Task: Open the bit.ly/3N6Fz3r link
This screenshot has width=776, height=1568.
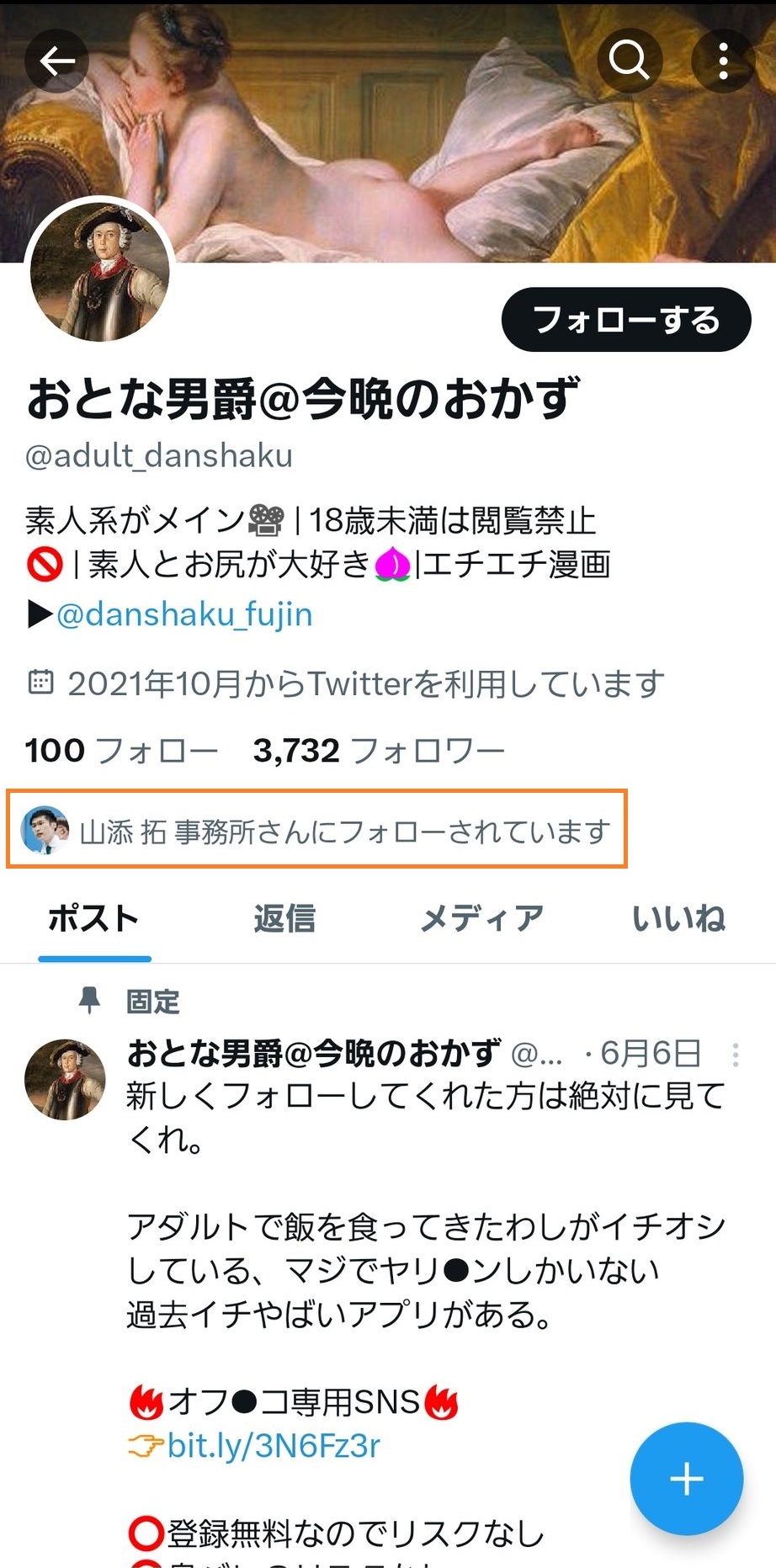Action: tap(273, 1446)
